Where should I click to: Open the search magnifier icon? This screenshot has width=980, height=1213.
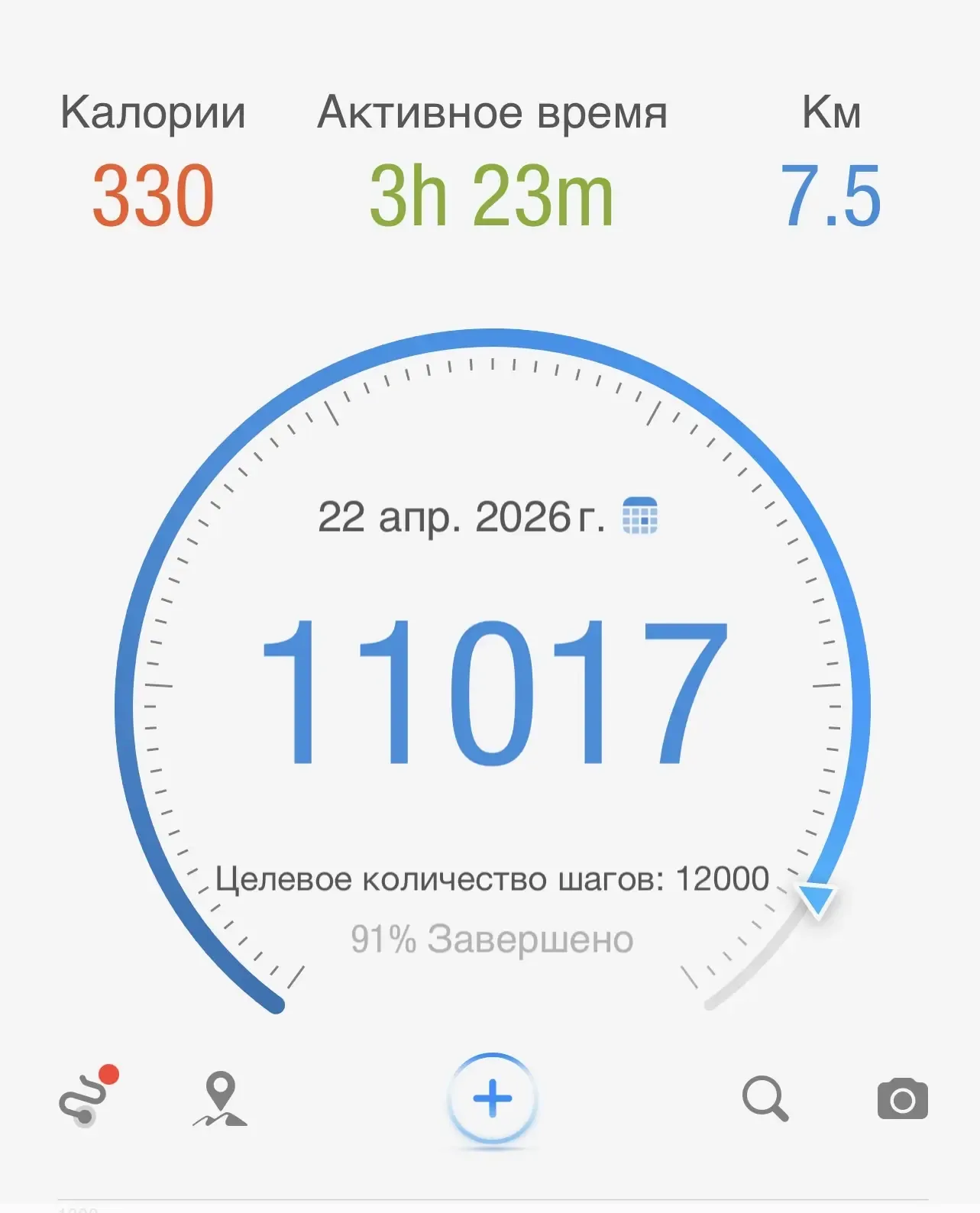pyautogui.click(x=765, y=1098)
